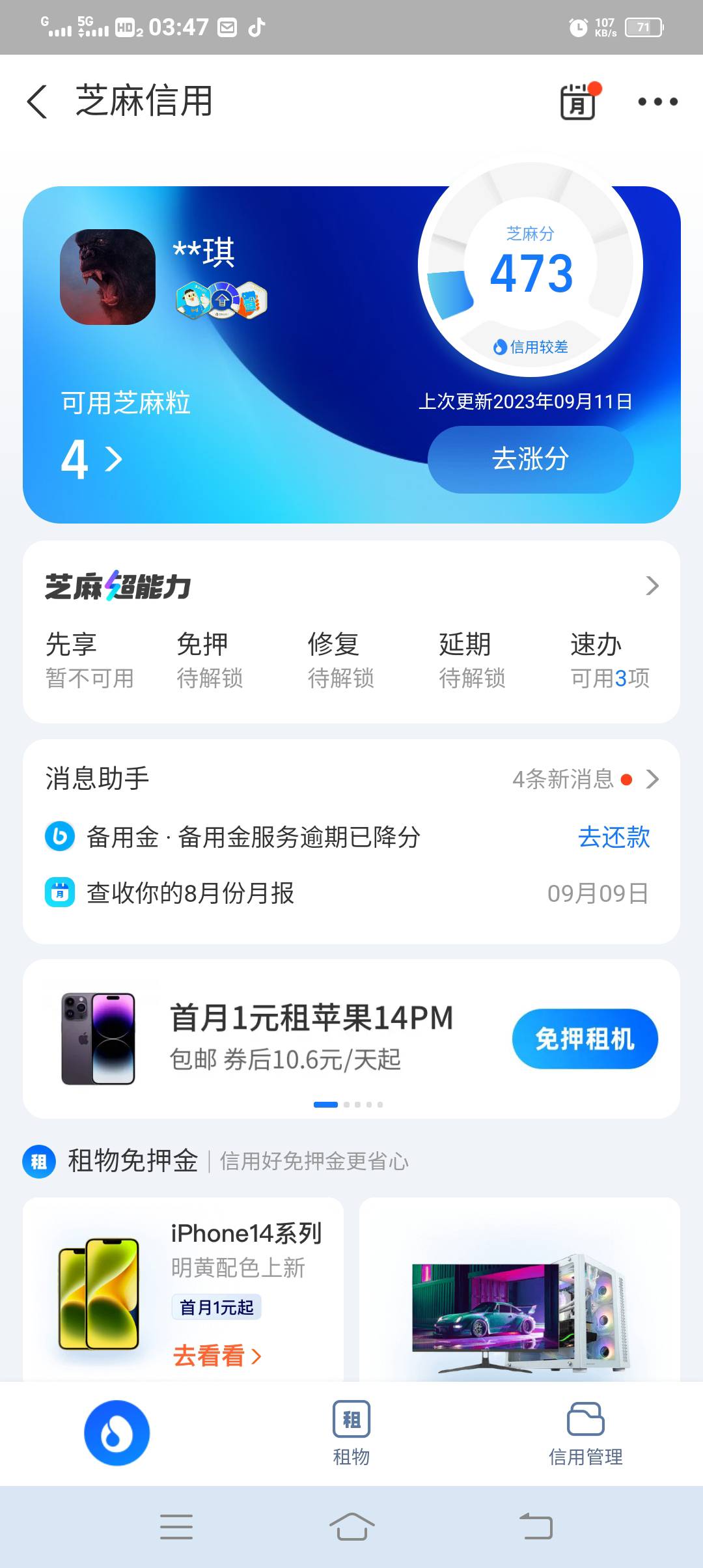This screenshot has height=1568, width=703.
Task: Tap 去还款 for the overdue 备用金
Action: [614, 837]
